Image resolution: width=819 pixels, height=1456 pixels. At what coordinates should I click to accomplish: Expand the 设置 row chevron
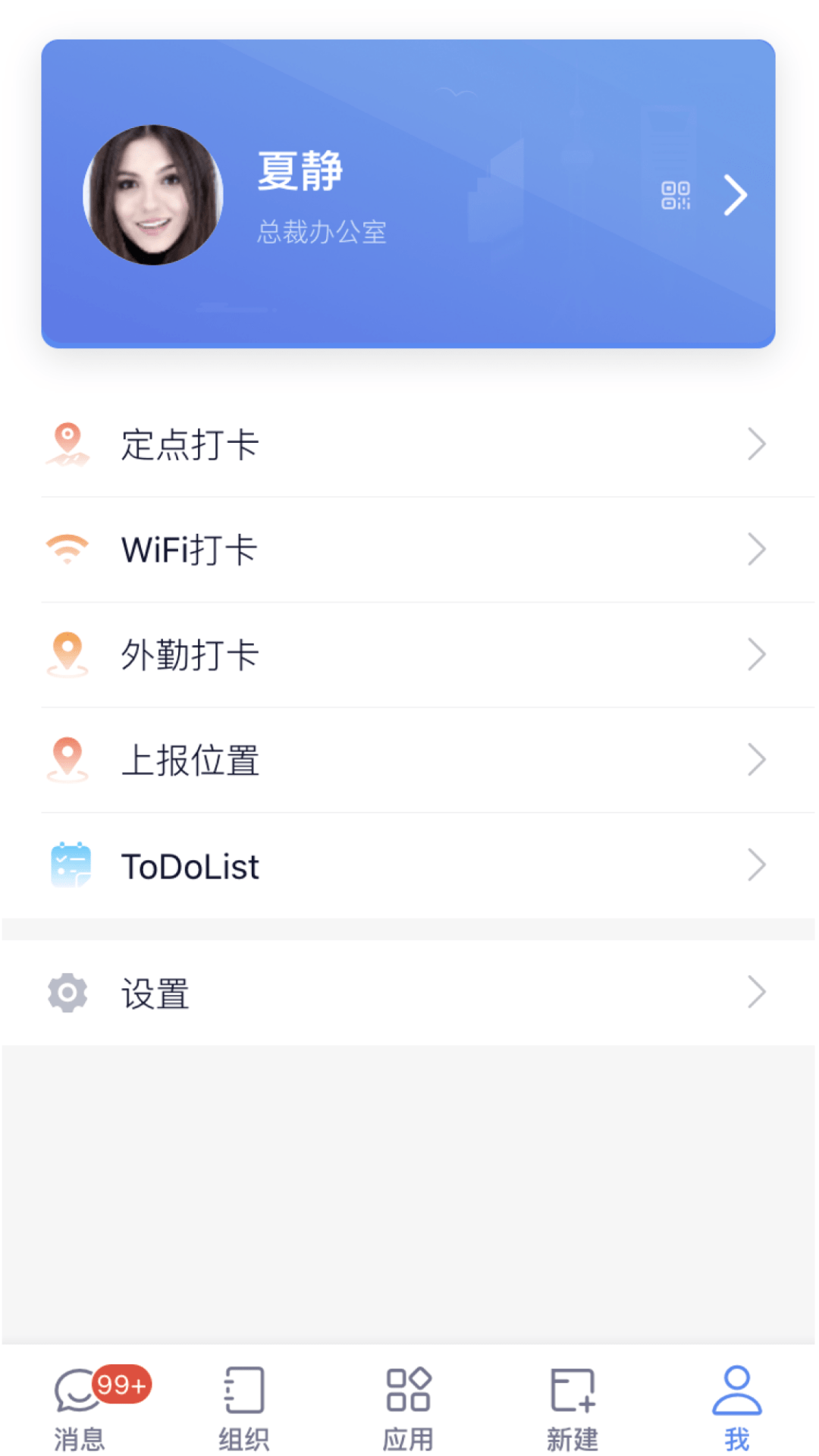click(758, 992)
